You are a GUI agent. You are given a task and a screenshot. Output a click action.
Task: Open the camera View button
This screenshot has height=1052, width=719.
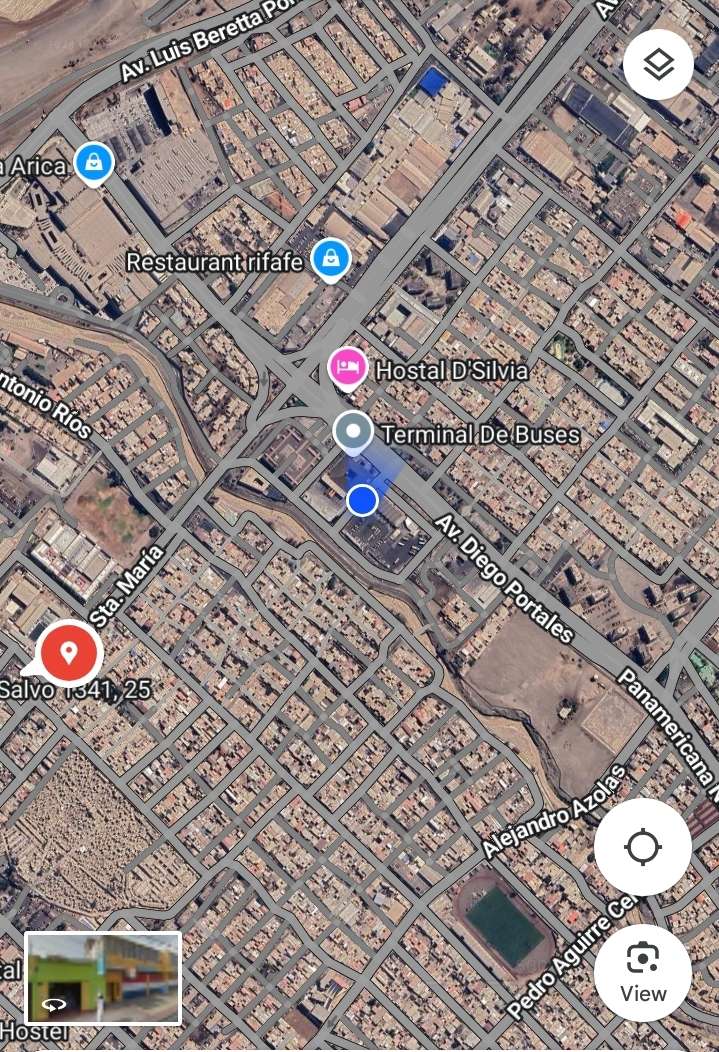[642, 971]
